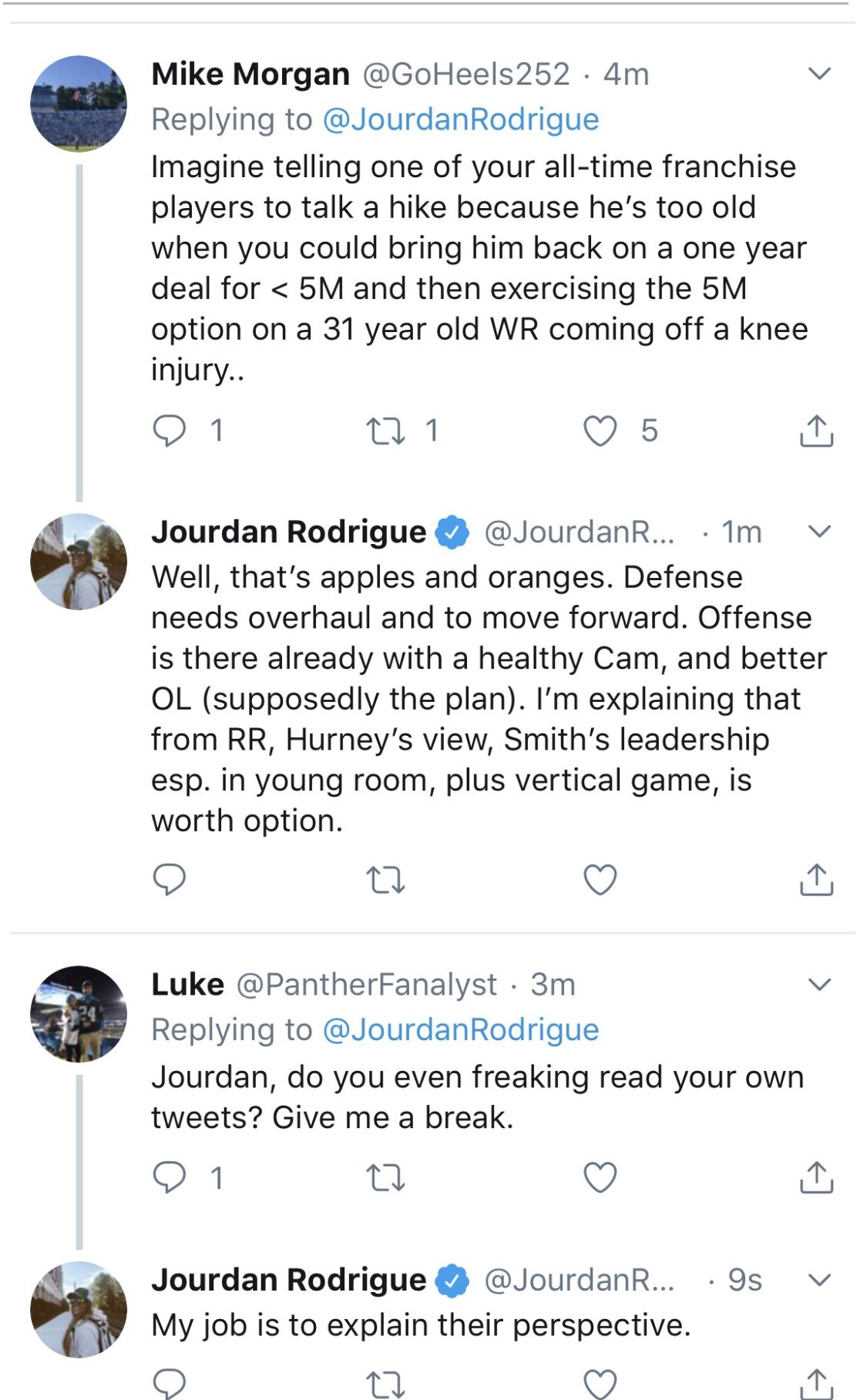Reply to Mike Morgan's tweet

(170, 431)
